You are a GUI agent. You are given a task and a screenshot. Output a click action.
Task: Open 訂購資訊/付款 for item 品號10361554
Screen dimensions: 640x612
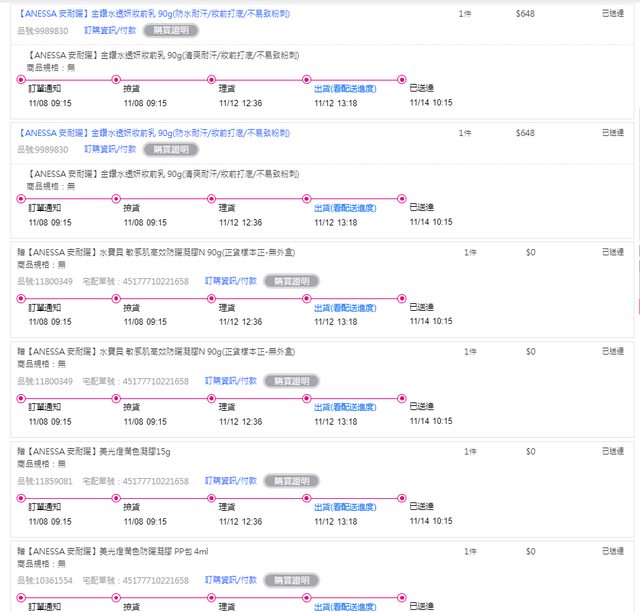click(231, 579)
